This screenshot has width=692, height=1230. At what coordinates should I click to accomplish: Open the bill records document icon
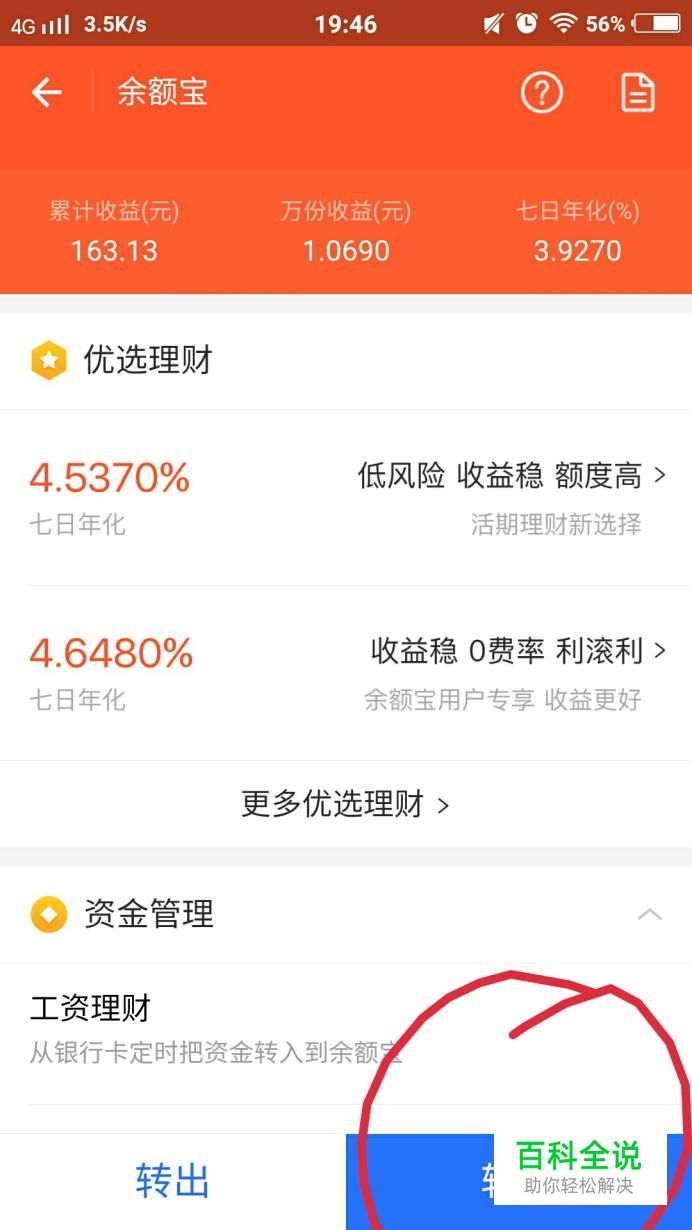tap(637, 93)
